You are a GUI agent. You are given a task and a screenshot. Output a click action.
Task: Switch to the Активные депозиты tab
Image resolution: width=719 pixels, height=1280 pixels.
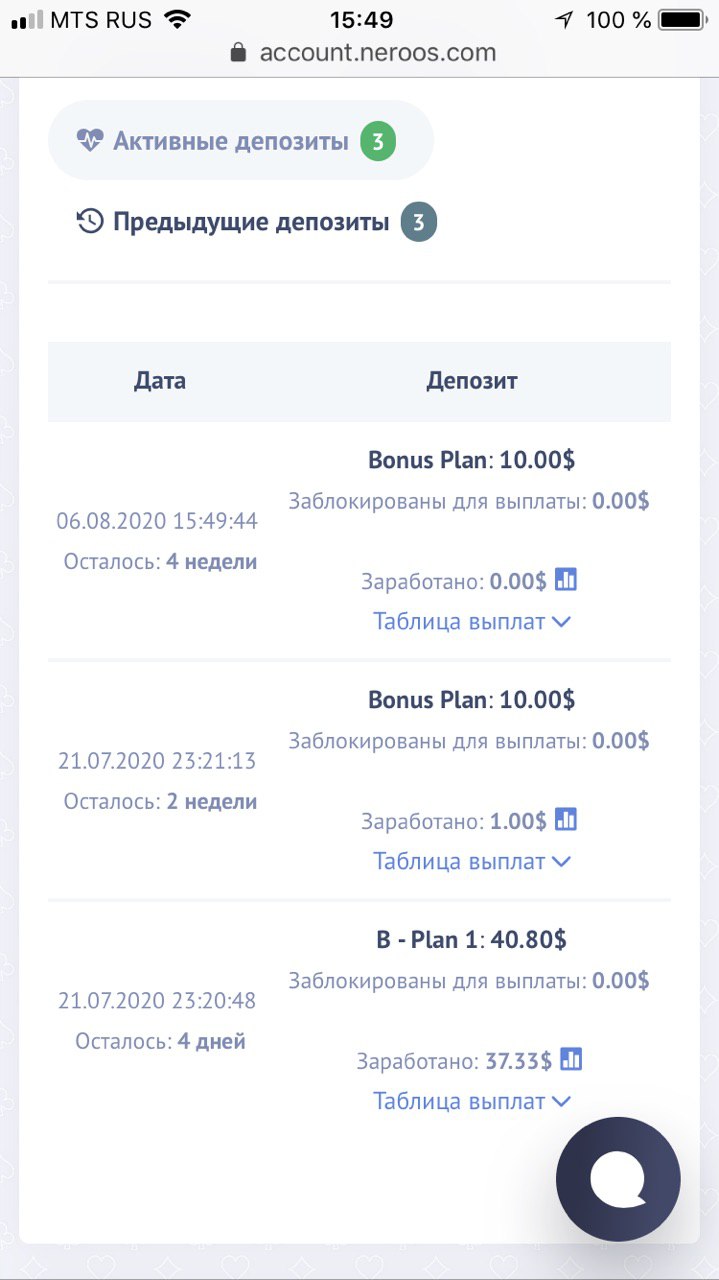(x=240, y=141)
